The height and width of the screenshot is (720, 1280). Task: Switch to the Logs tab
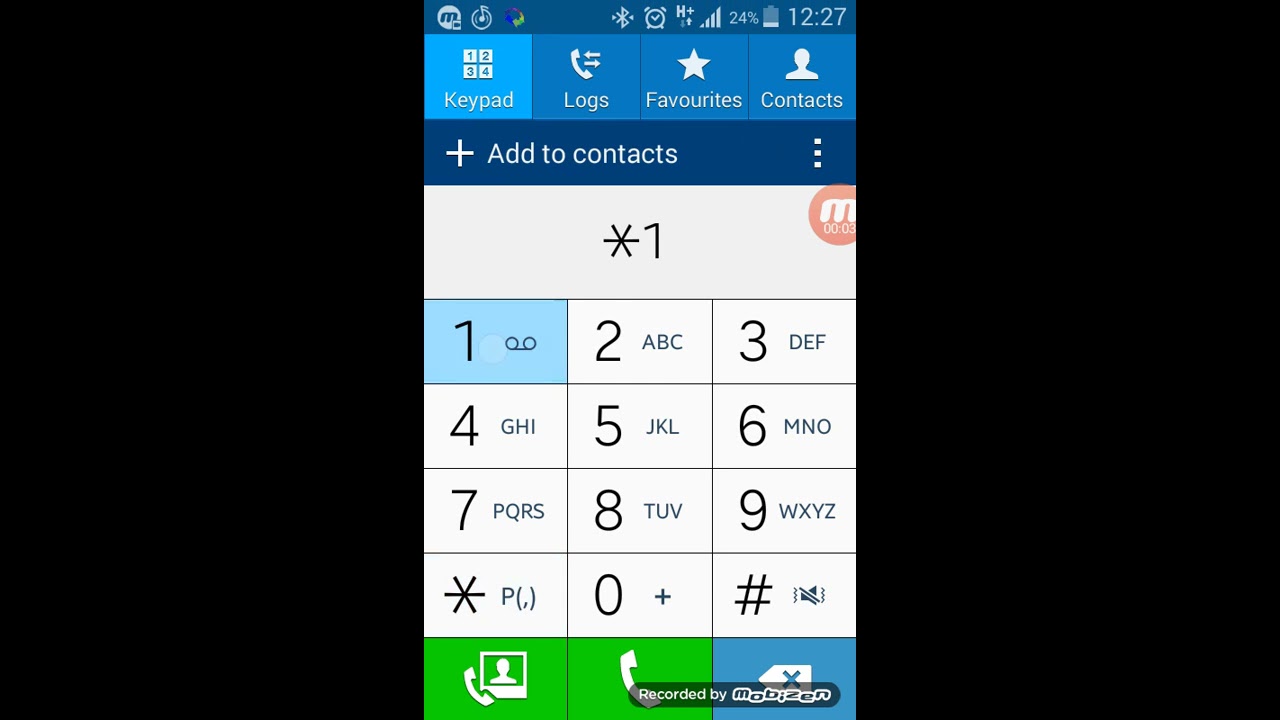point(586,77)
